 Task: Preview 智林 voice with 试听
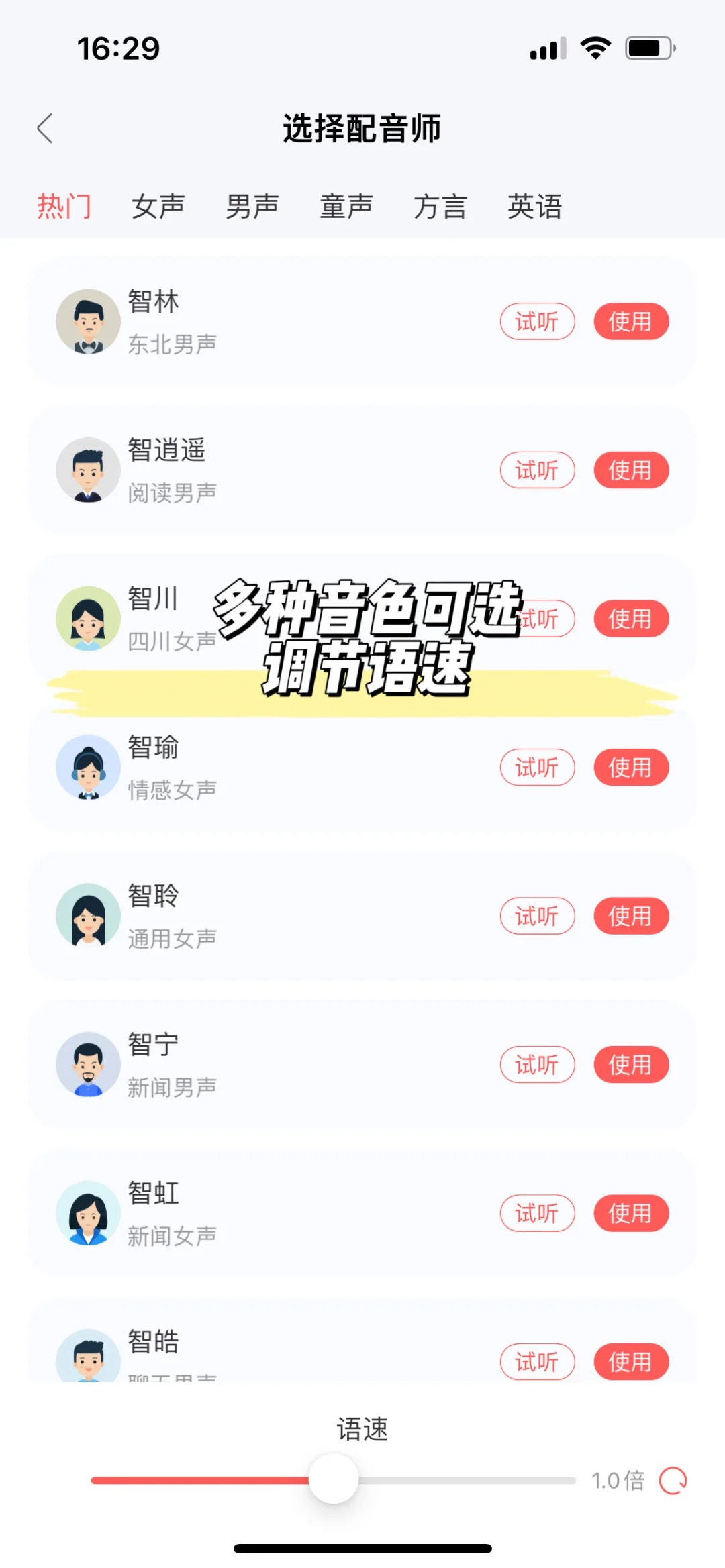537,321
